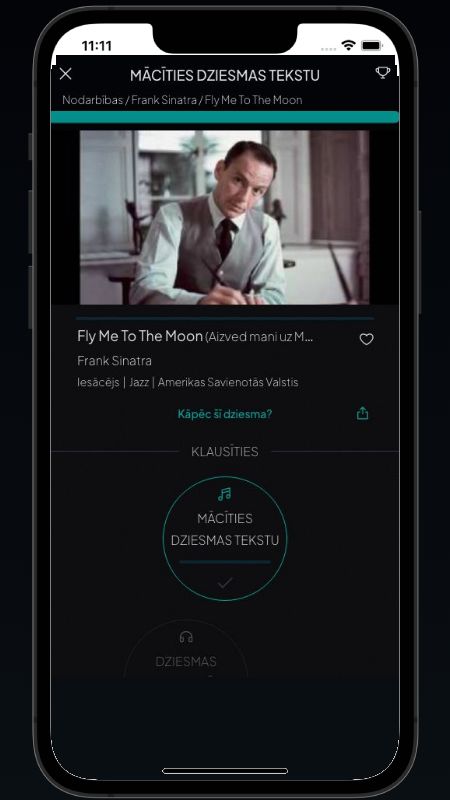Close the lyrics learning screen
This screenshot has width=450, height=800.
66,74
